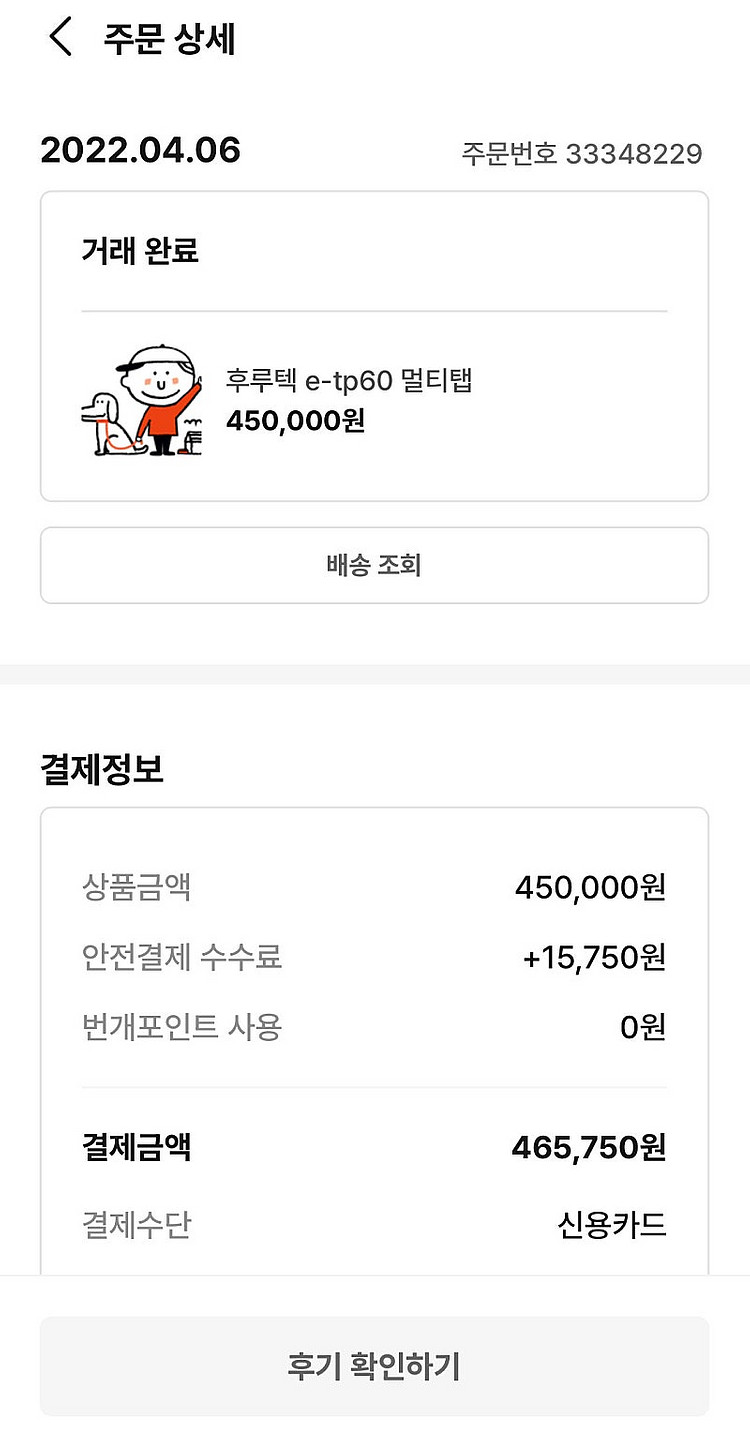
Task: Go back from the 주문 상세 screen
Action: point(60,38)
